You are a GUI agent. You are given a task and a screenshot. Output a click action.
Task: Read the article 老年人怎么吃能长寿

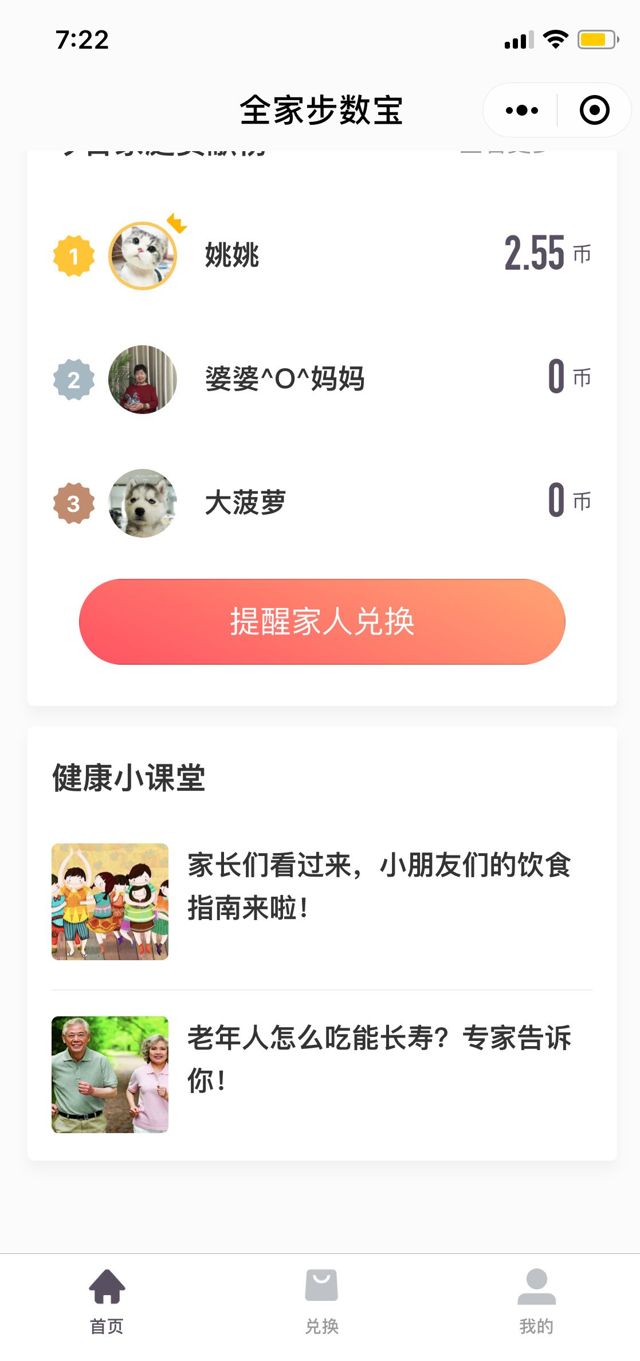[379, 1058]
